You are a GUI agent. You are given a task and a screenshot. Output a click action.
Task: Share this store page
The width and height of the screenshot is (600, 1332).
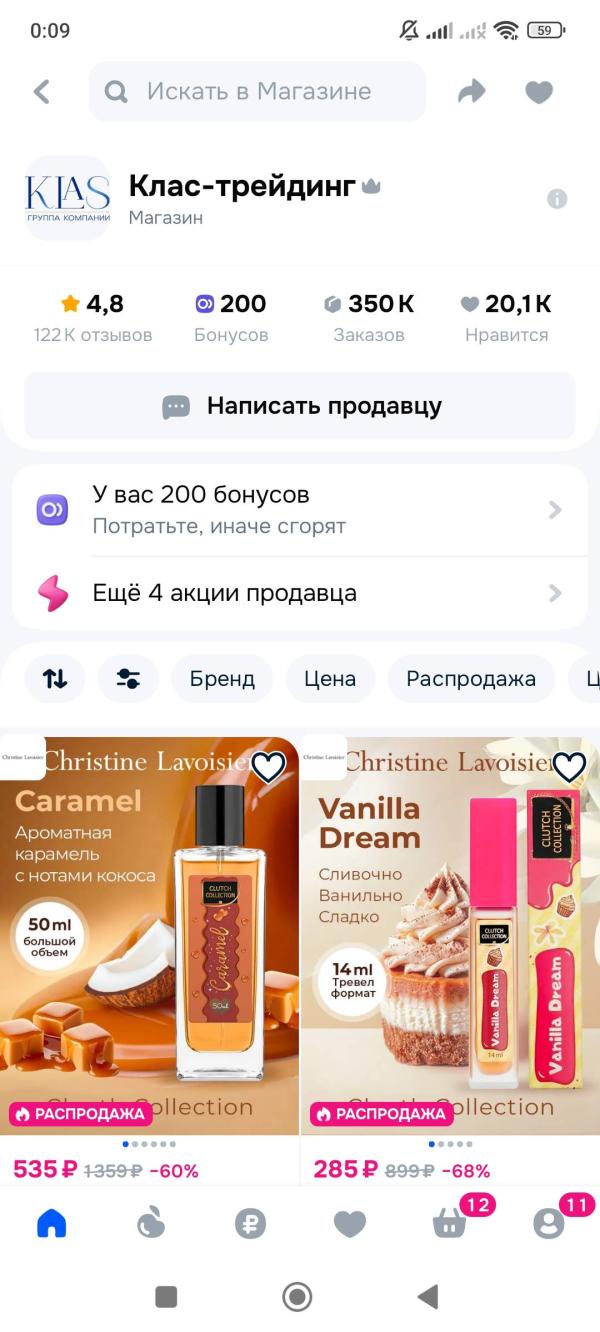click(471, 92)
